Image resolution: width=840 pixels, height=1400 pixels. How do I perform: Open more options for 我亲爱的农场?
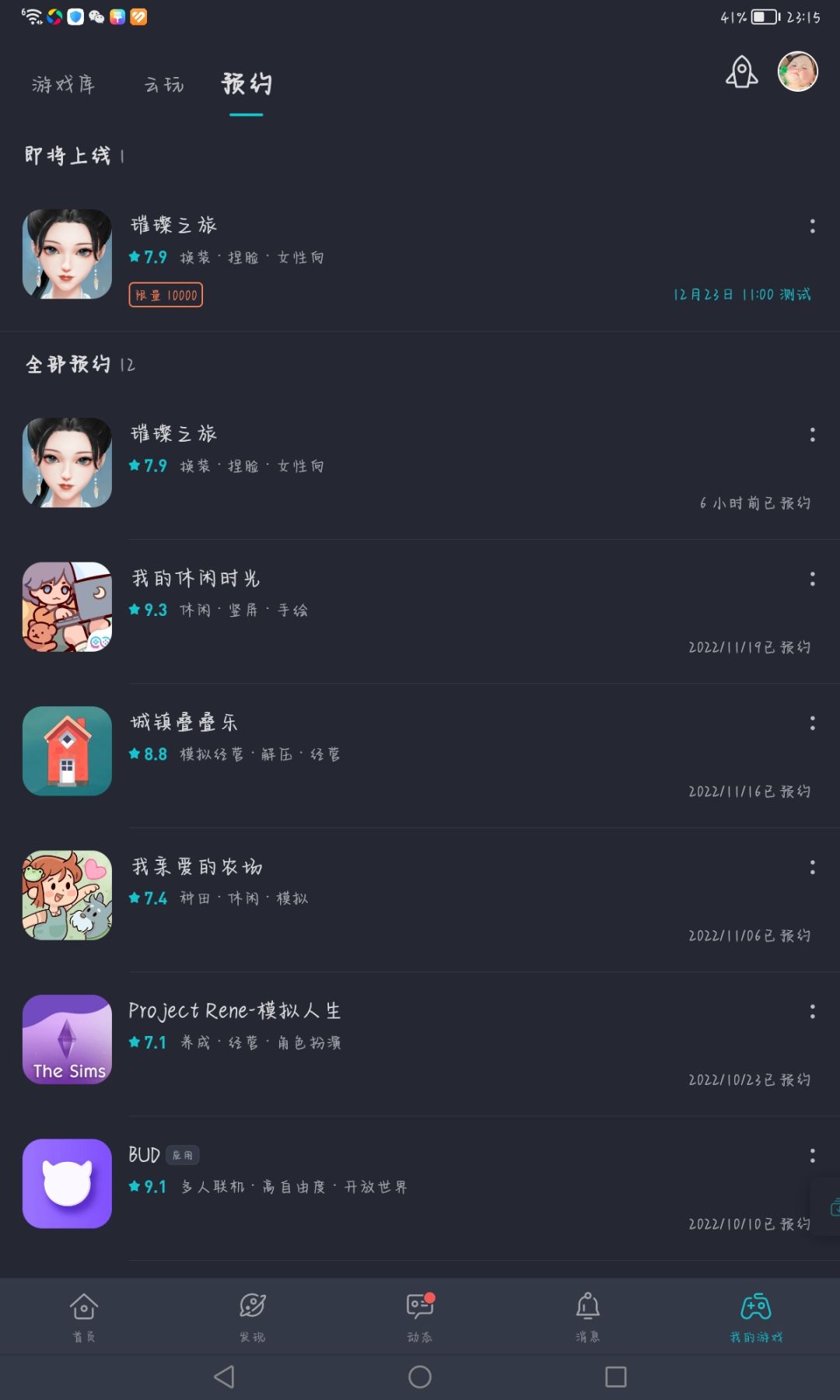tap(813, 867)
